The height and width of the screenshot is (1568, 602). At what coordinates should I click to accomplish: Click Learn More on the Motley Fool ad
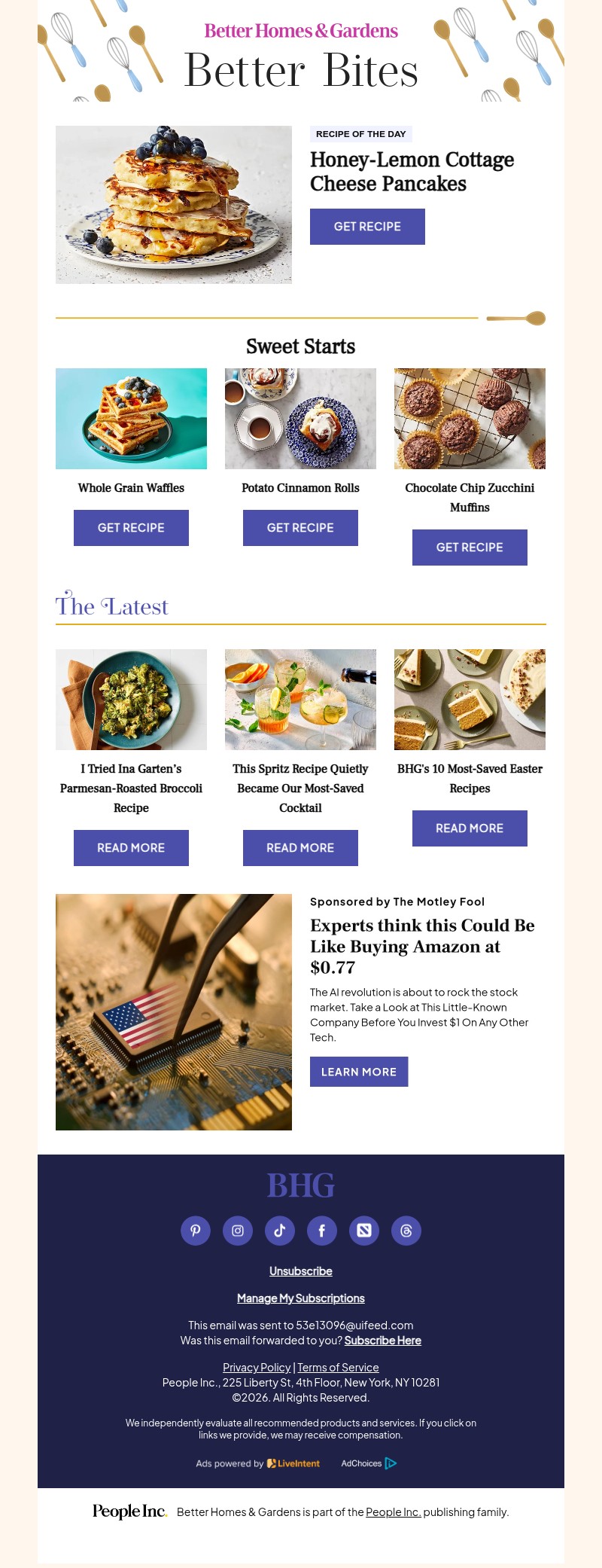[359, 1072]
